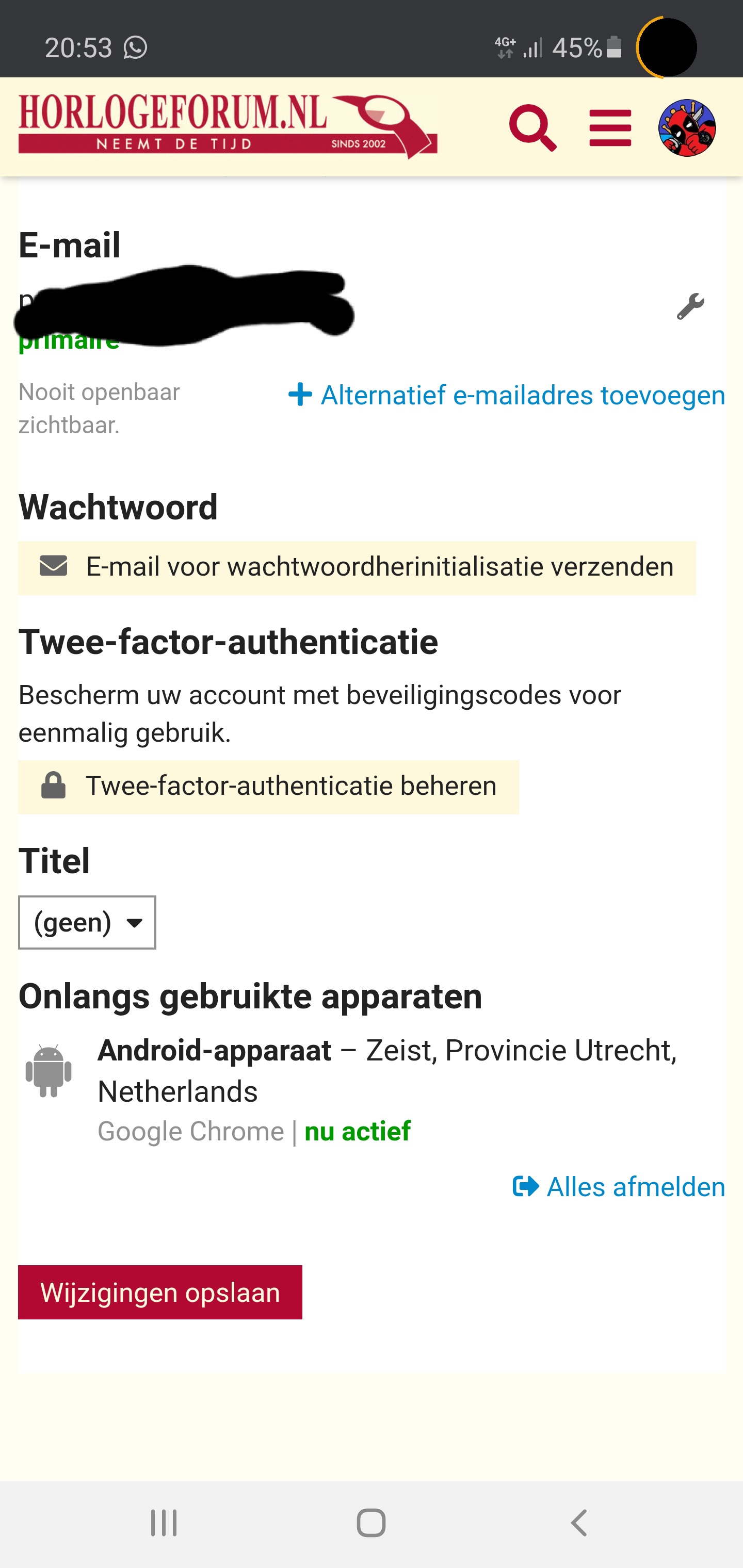Tap Alternatief e-mailadres toevoegen

(507, 395)
